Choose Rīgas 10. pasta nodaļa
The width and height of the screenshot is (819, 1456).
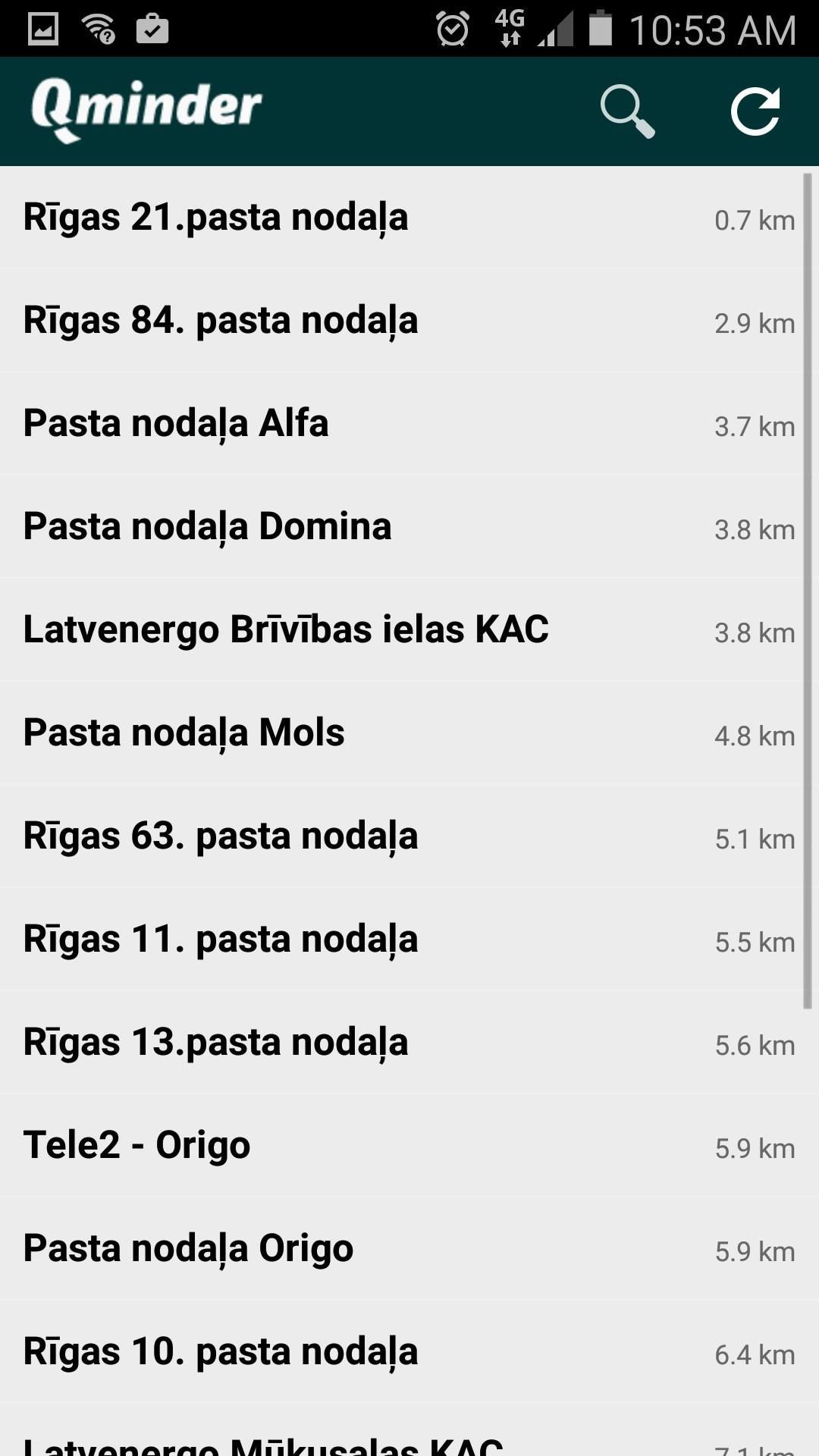point(409,1351)
